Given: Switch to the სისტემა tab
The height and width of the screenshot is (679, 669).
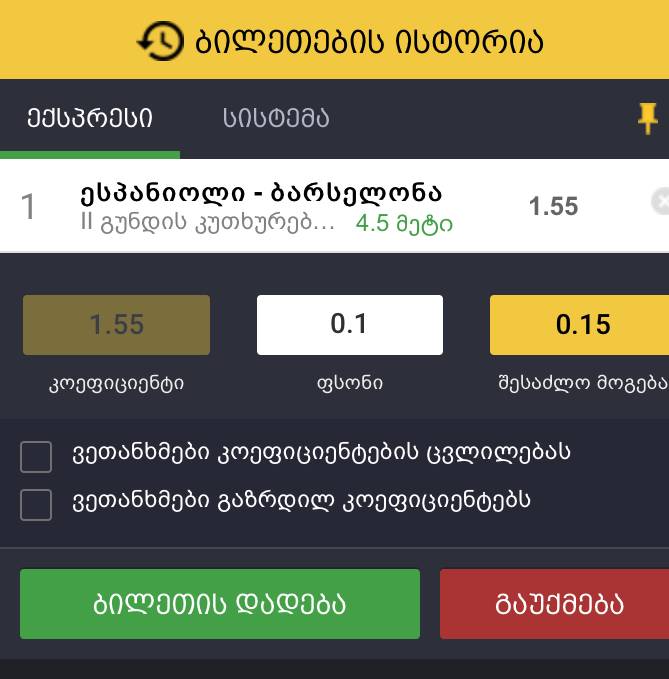Looking at the screenshot, I should (275, 119).
